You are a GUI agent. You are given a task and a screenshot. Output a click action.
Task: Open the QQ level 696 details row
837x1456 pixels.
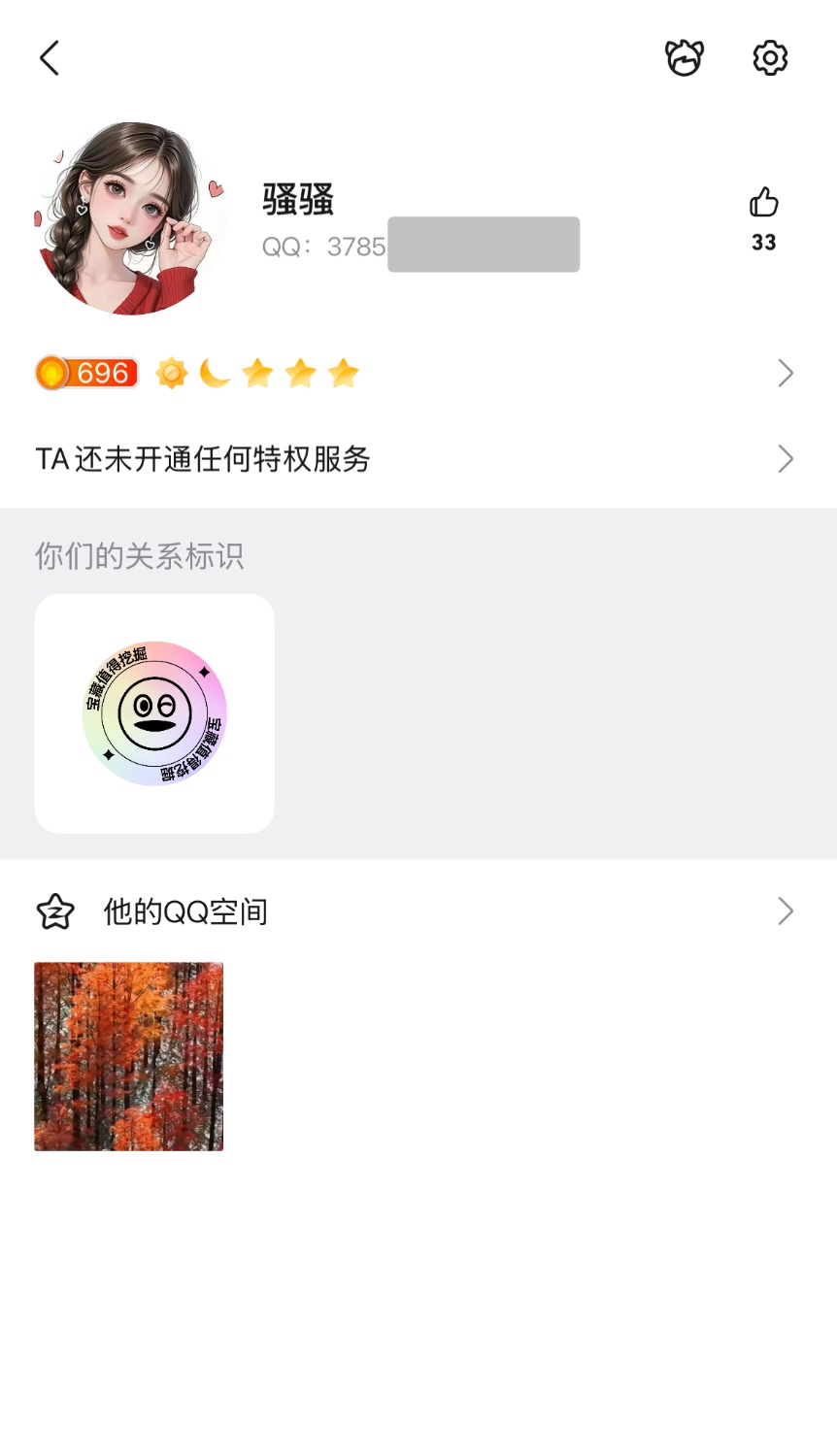(x=418, y=373)
